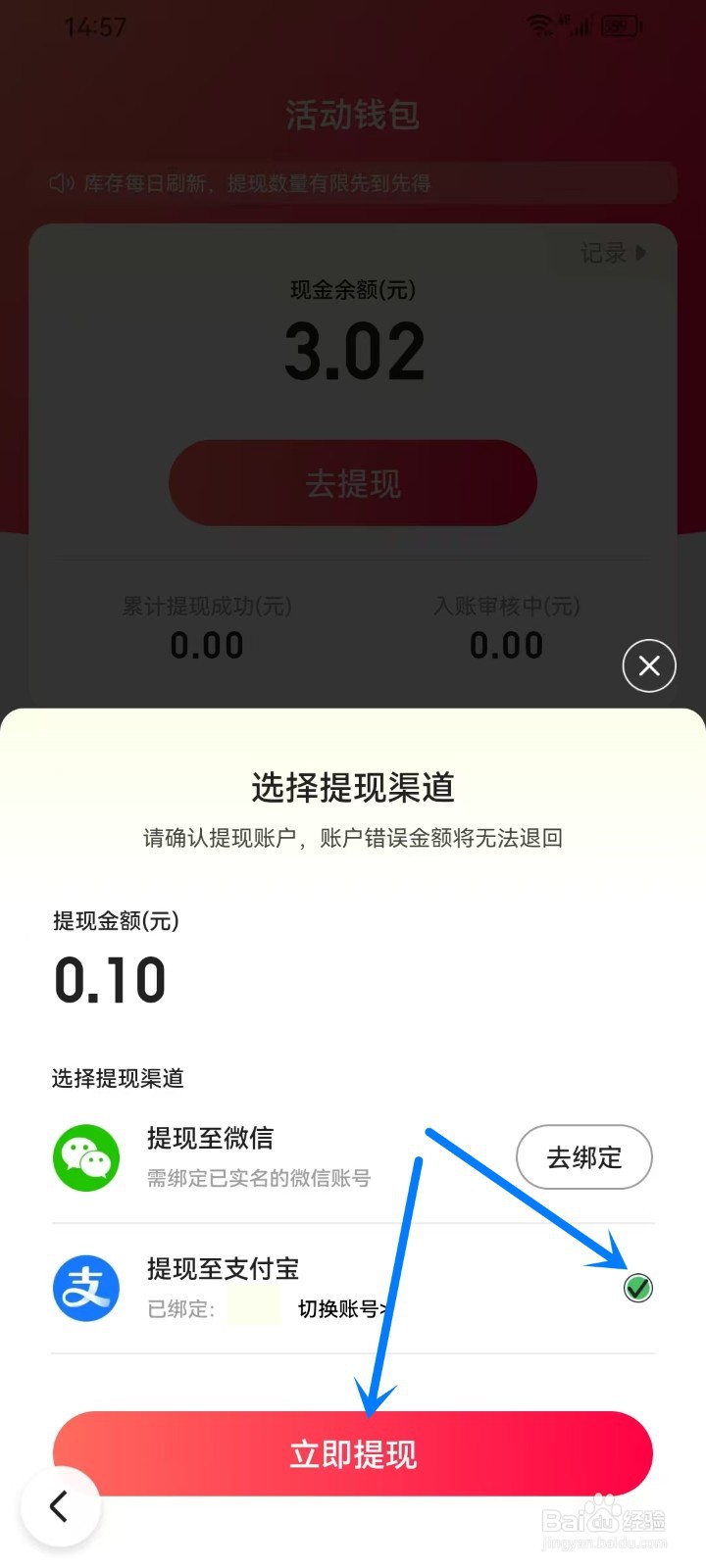Screen dimensions: 706x1568
Task: Tap 去提现 to withdraw cash
Action: (x=353, y=482)
